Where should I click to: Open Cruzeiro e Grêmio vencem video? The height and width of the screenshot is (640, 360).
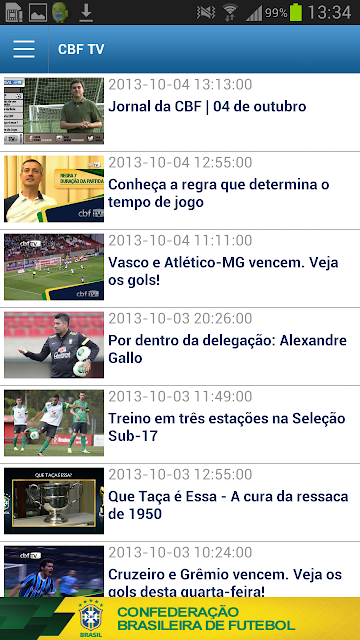click(x=180, y=569)
